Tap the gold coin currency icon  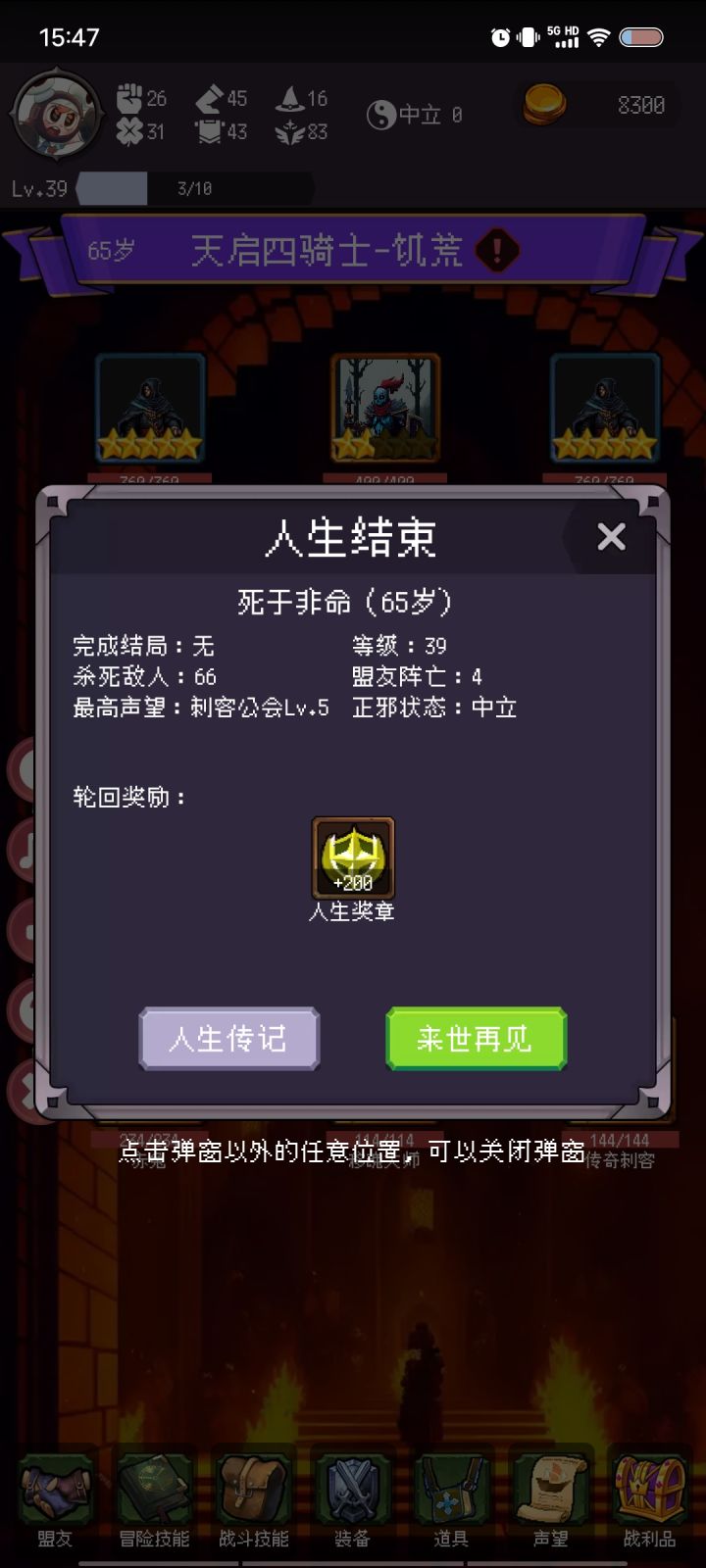[546, 105]
